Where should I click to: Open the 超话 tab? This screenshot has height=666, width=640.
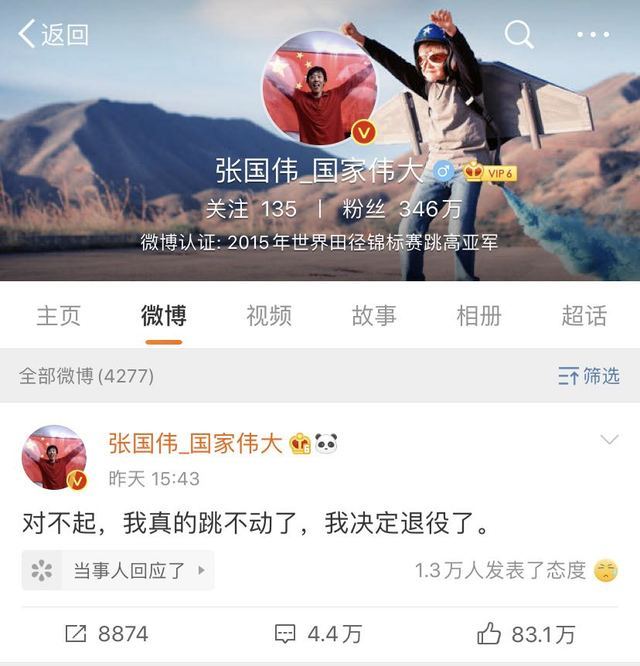[584, 316]
